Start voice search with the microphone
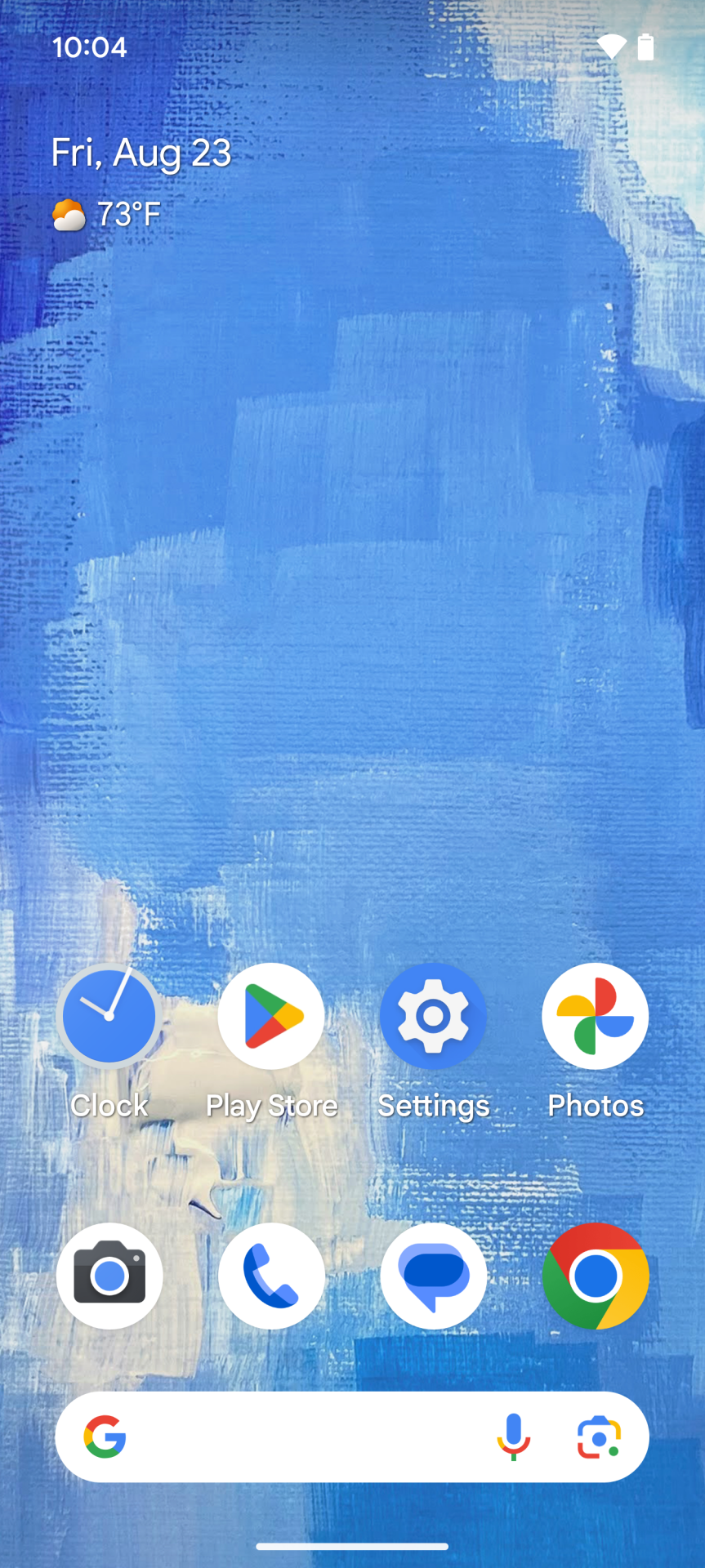The height and width of the screenshot is (1568, 705). tap(513, 1437)
